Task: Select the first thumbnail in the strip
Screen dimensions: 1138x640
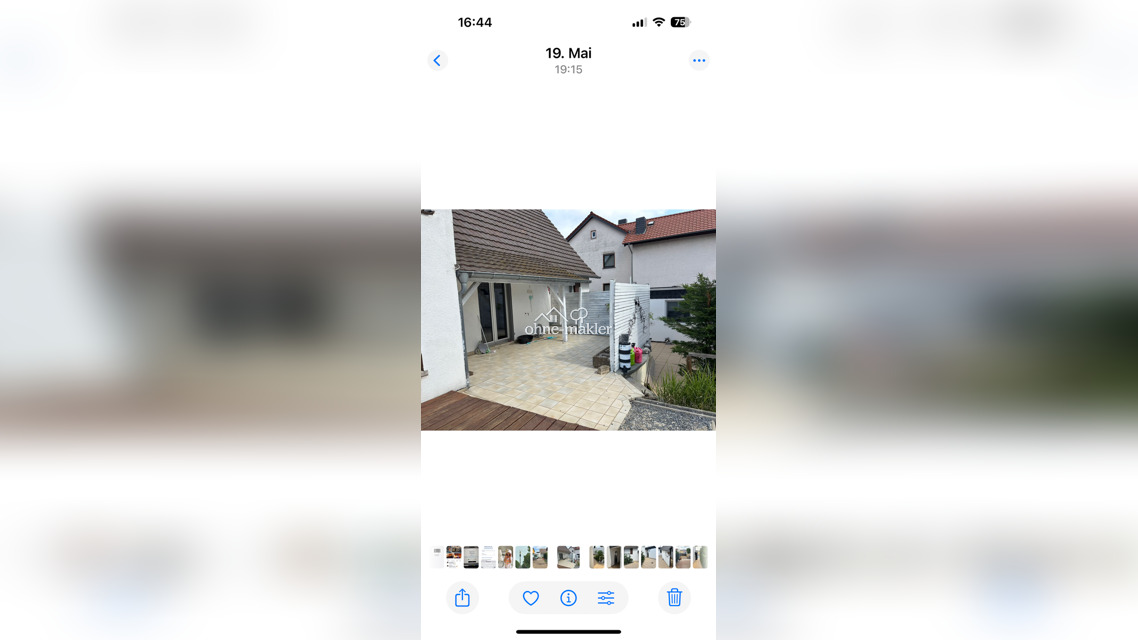Action: point(437,557)
